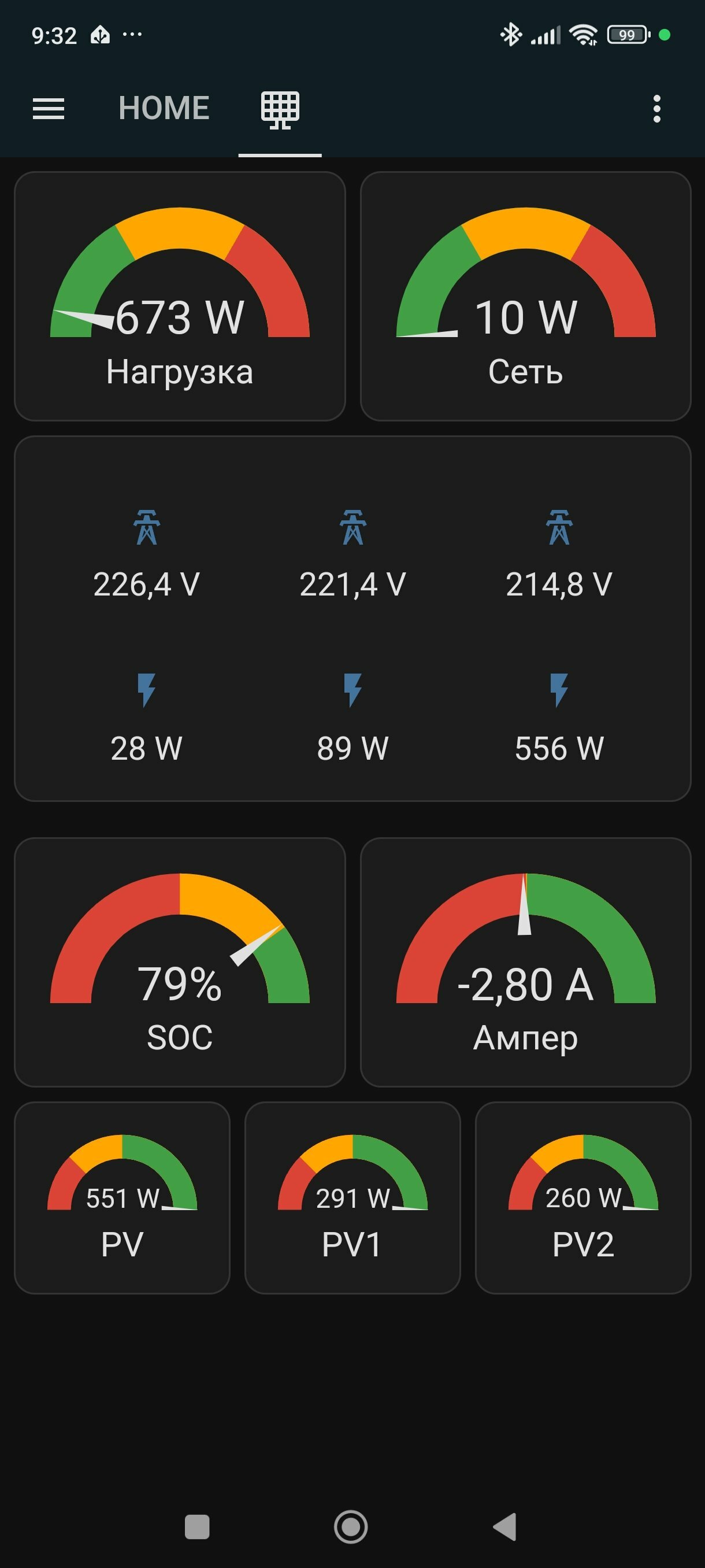View the PV2 power gauge
Image resolution: width=705 pixels, height=1568 pixels.
coord(582,1197)
